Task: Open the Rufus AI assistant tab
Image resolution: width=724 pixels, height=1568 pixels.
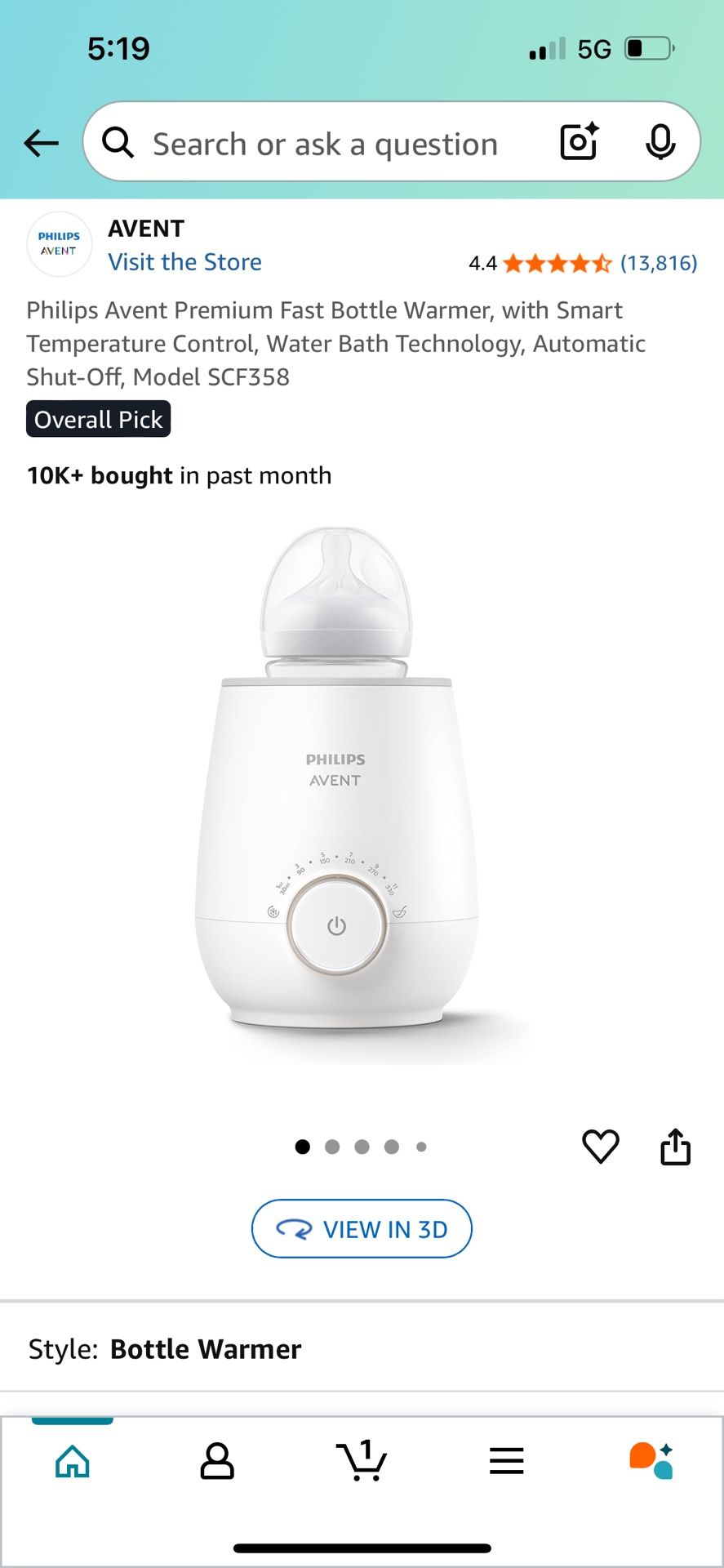Action: click(651, 1460)
